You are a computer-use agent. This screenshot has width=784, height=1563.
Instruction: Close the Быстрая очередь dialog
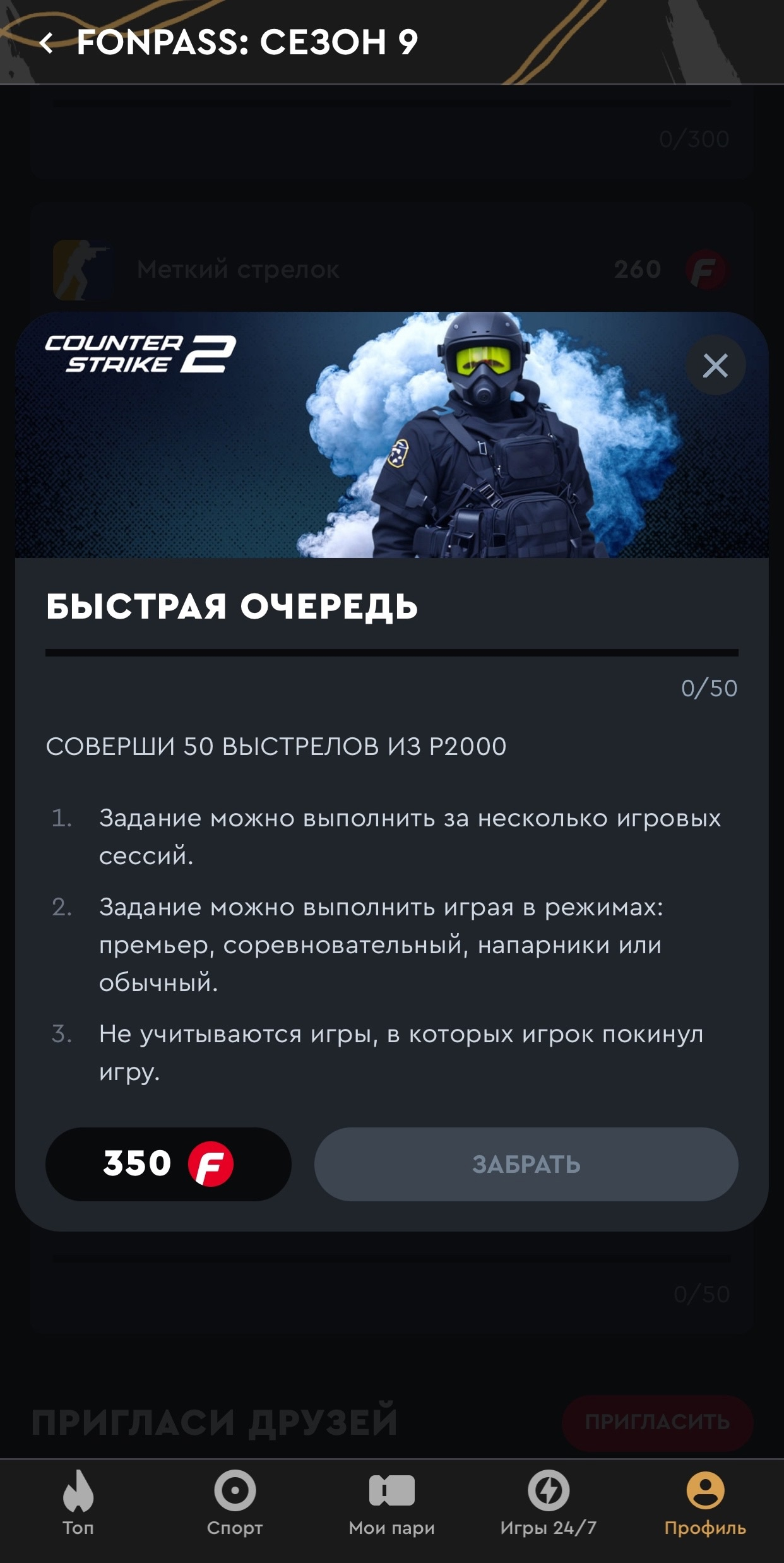point(715,365)
